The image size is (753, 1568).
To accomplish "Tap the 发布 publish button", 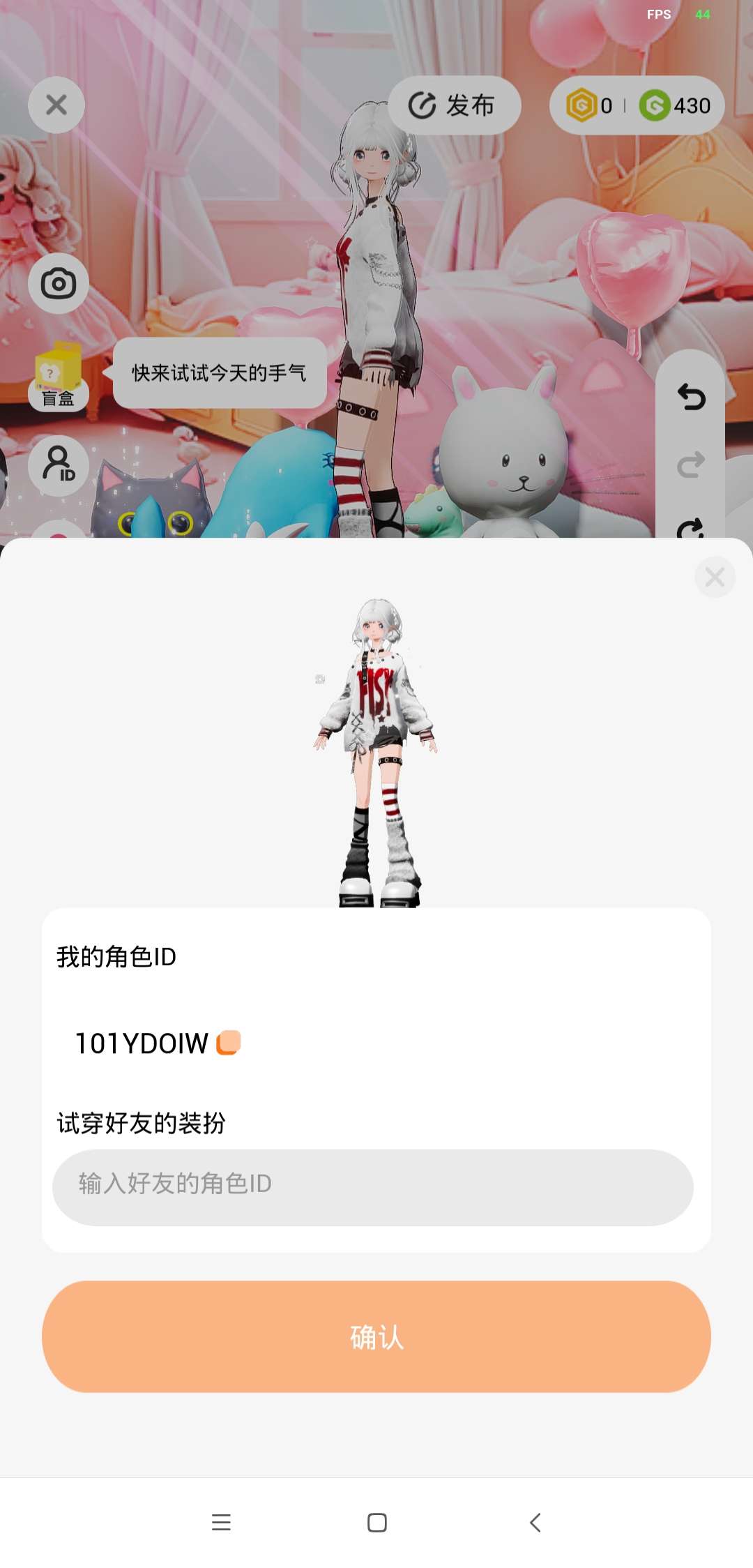I will point(454,105).
